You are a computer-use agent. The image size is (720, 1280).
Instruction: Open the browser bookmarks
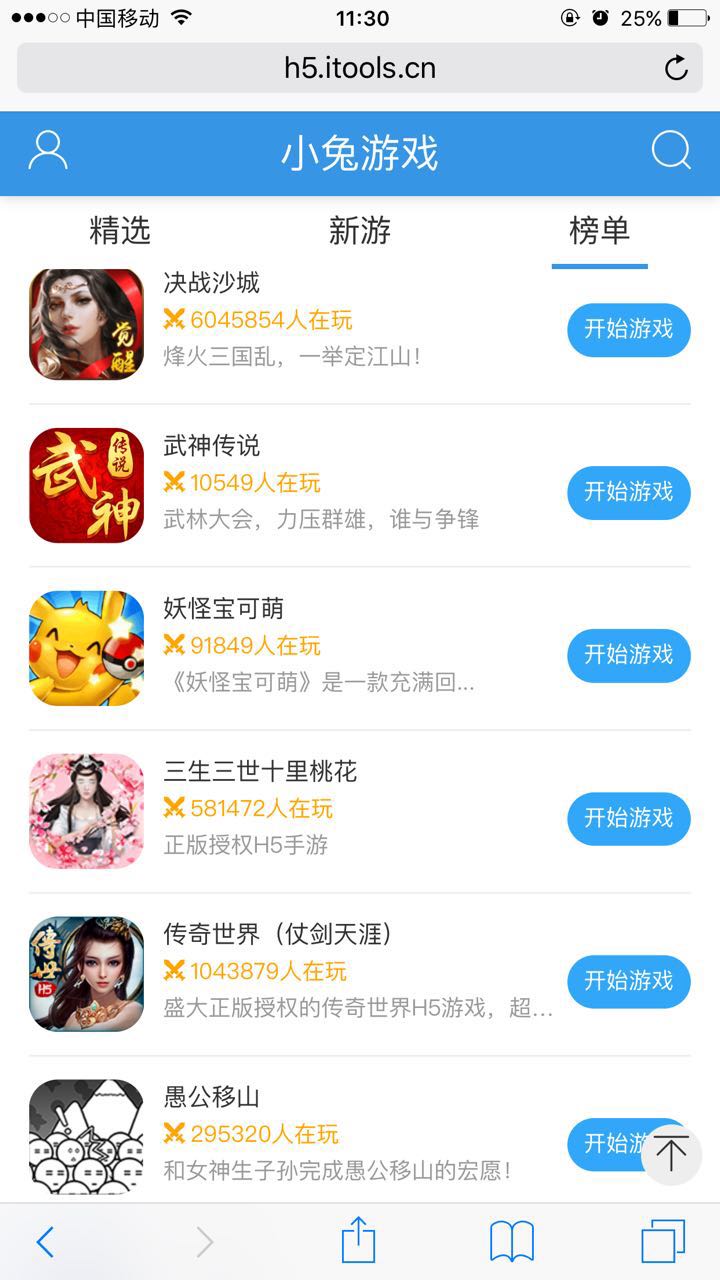(511, 1242)
